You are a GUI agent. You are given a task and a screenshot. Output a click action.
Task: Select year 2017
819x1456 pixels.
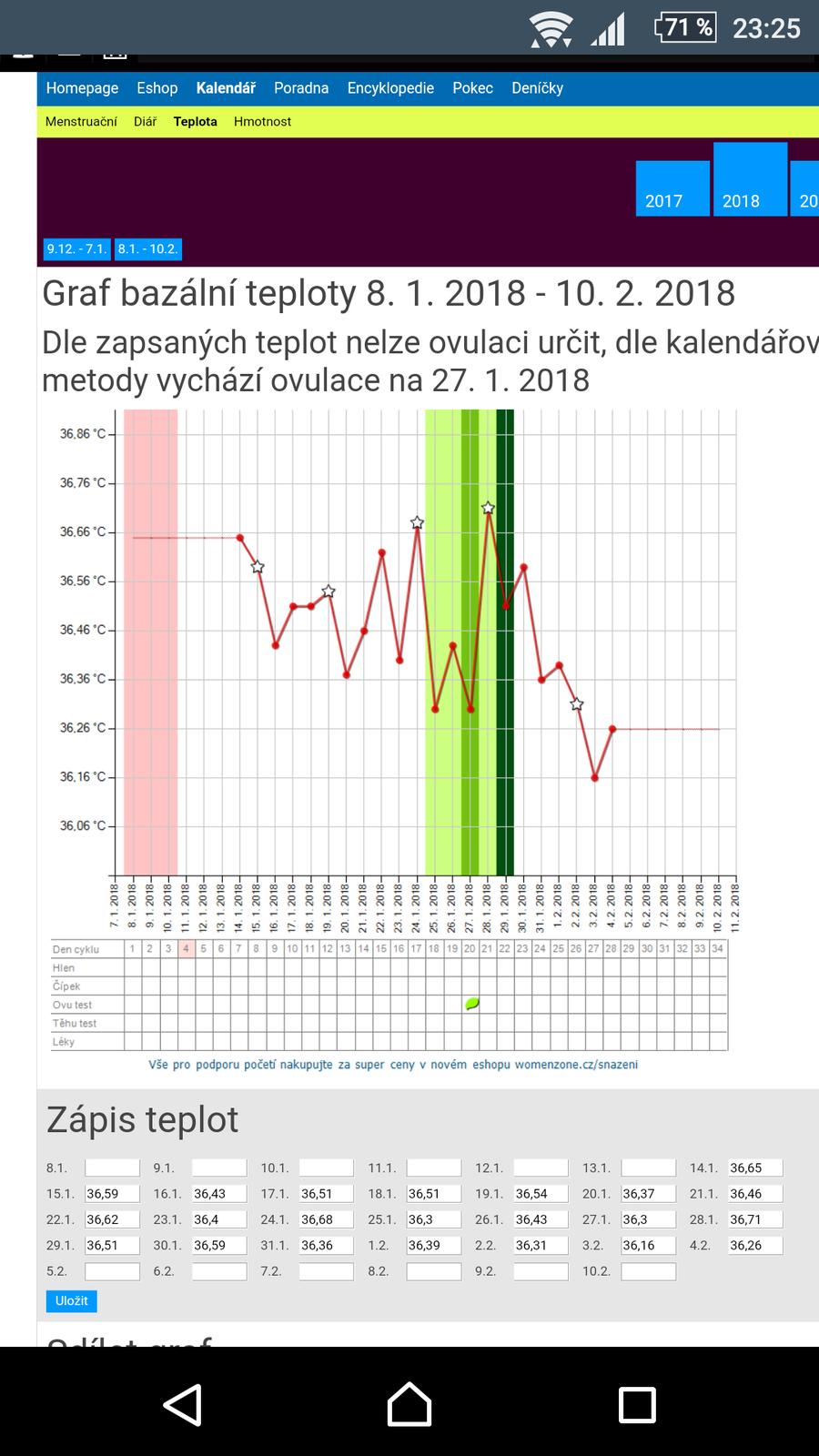click(x=672, y=188)
